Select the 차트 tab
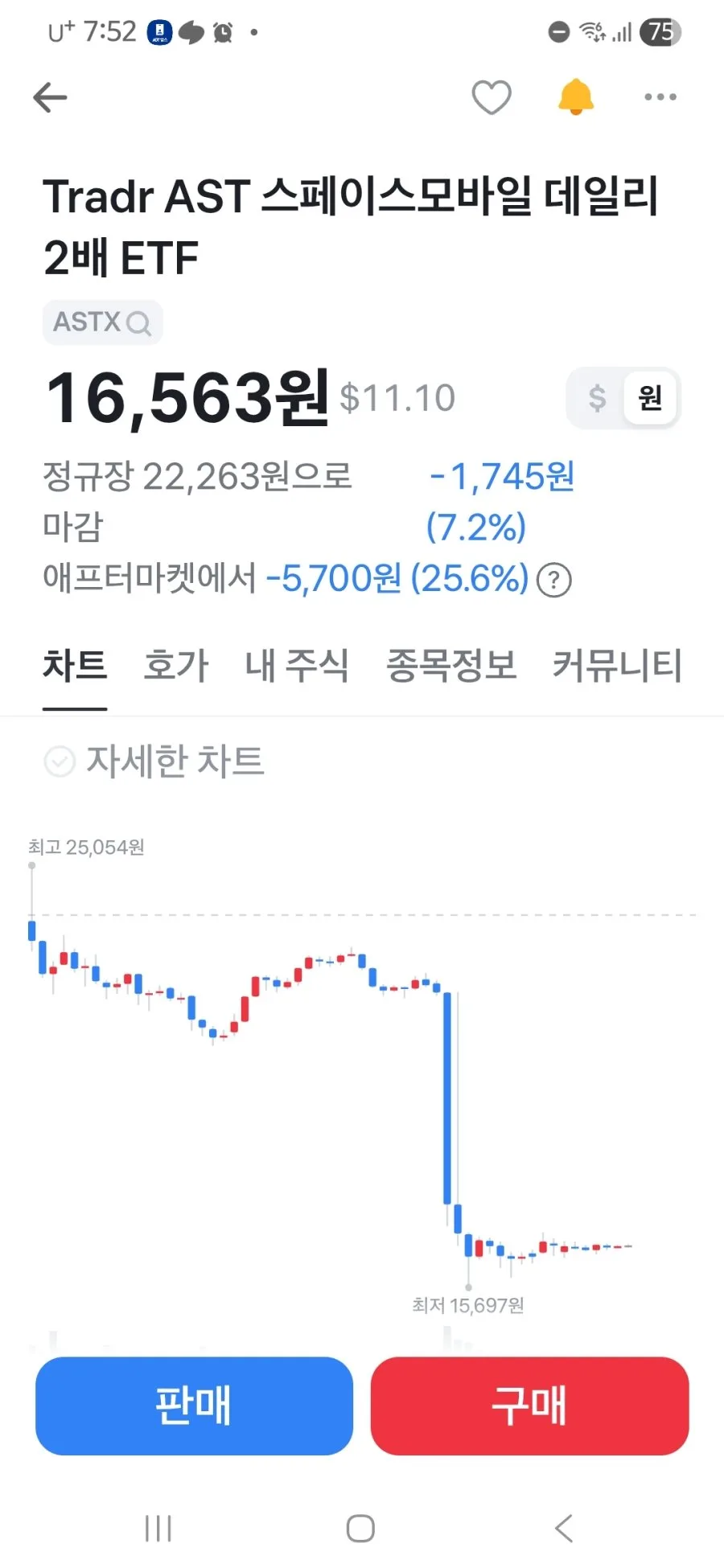 (75, 666)
